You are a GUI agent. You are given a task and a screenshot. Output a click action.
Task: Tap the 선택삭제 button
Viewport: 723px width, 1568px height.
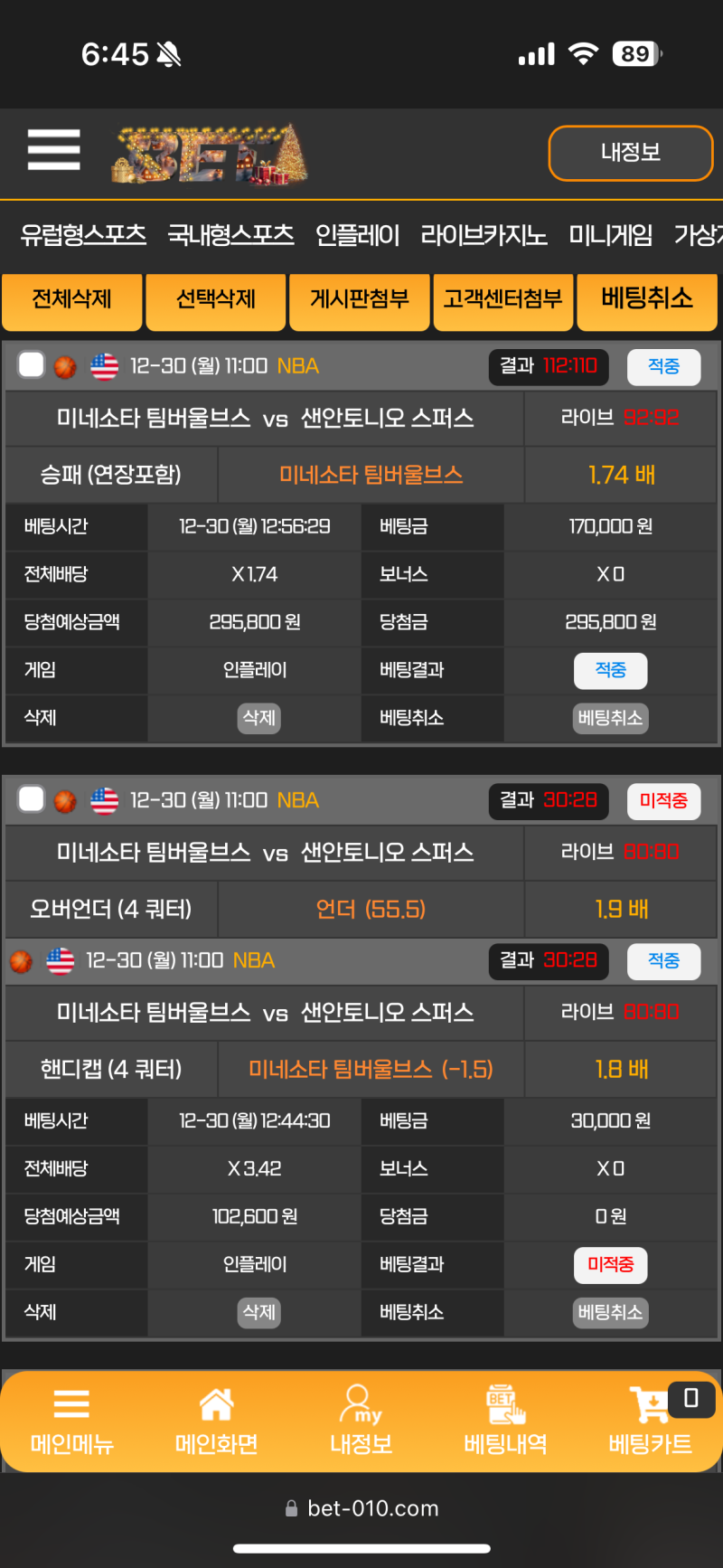pos(215,299)
